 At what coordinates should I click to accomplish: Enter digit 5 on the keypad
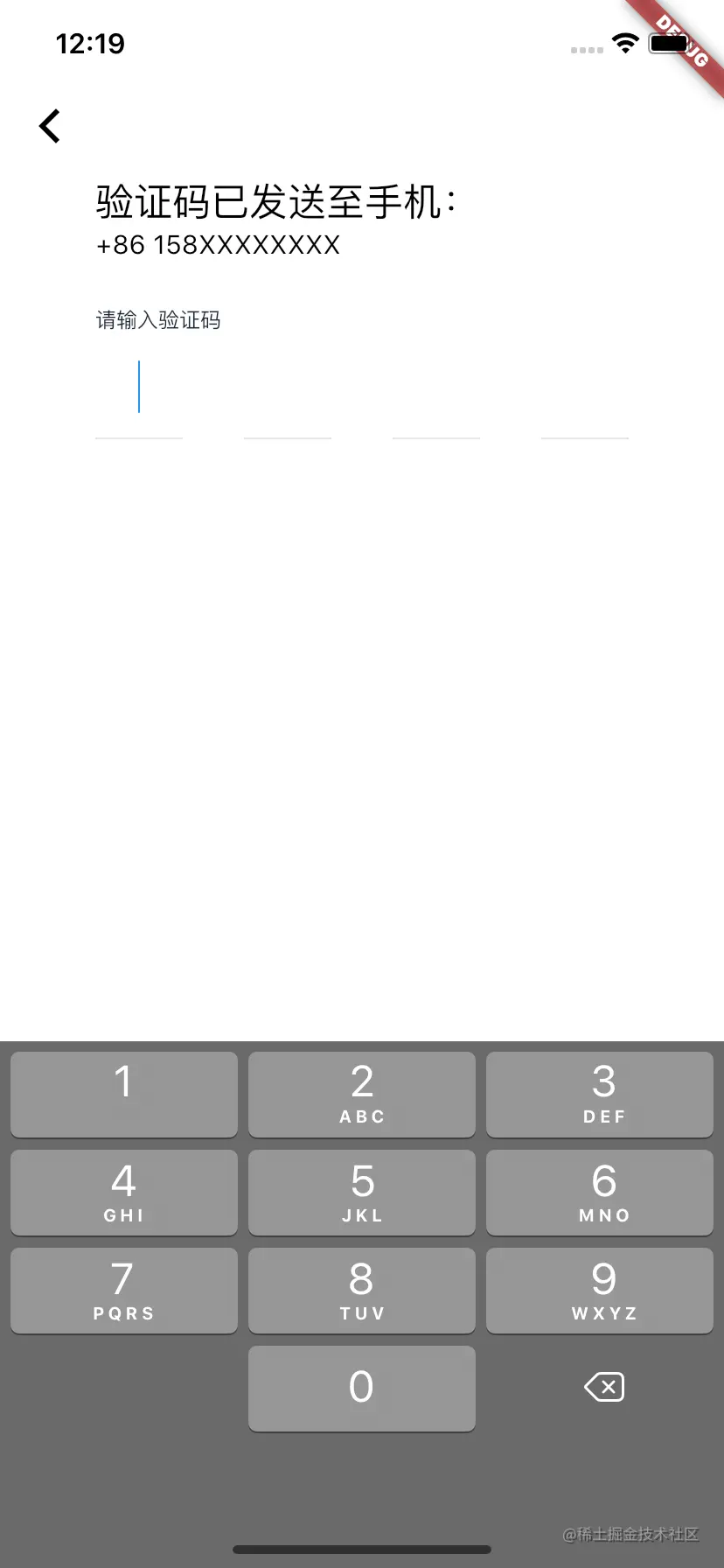pyautogui.click(x=362, y=1192)
